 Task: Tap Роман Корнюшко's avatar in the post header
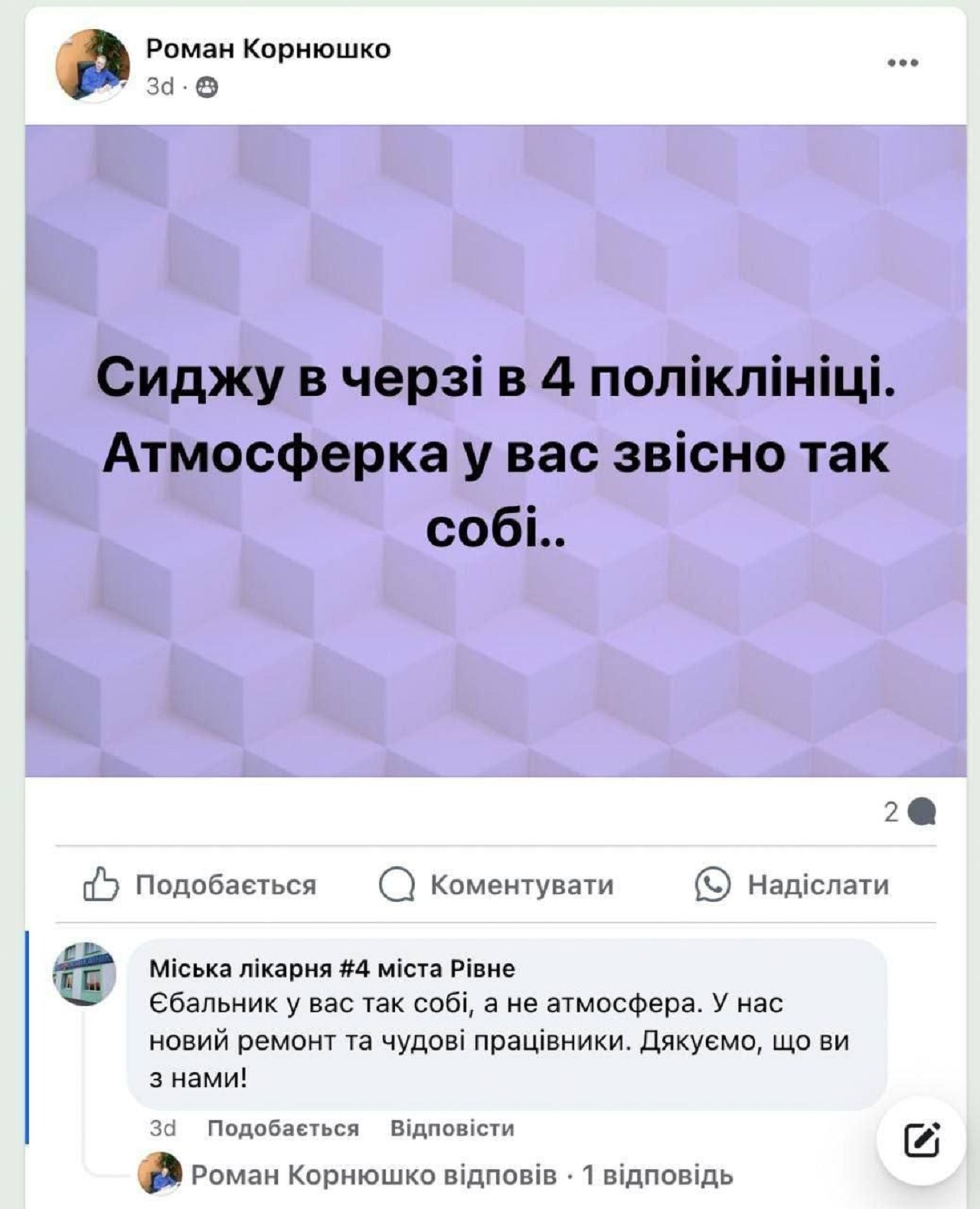coord(93,65)
